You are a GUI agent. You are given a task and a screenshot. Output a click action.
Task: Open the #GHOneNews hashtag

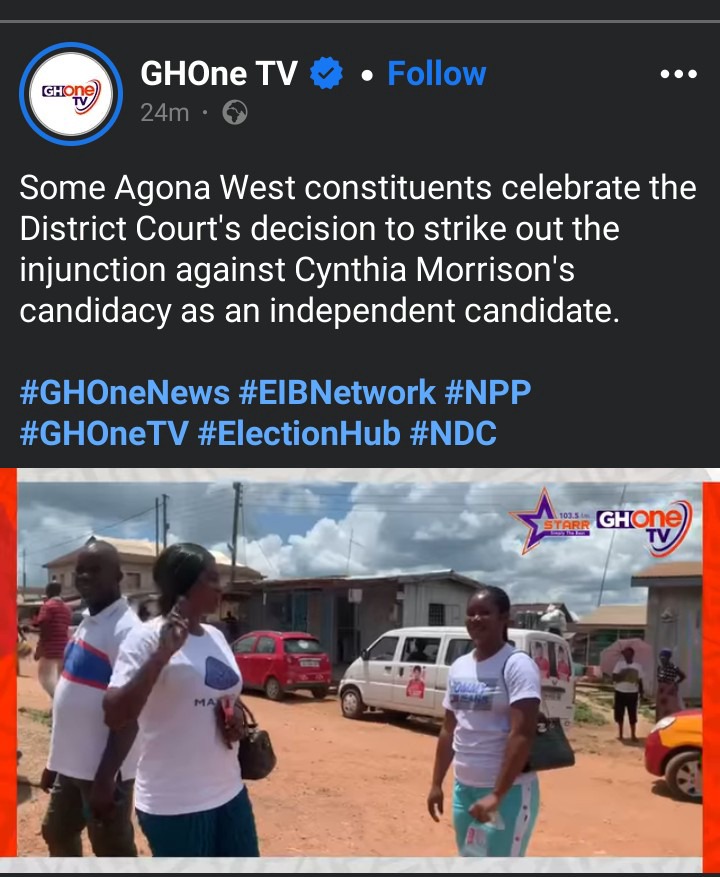coord(123,392)
